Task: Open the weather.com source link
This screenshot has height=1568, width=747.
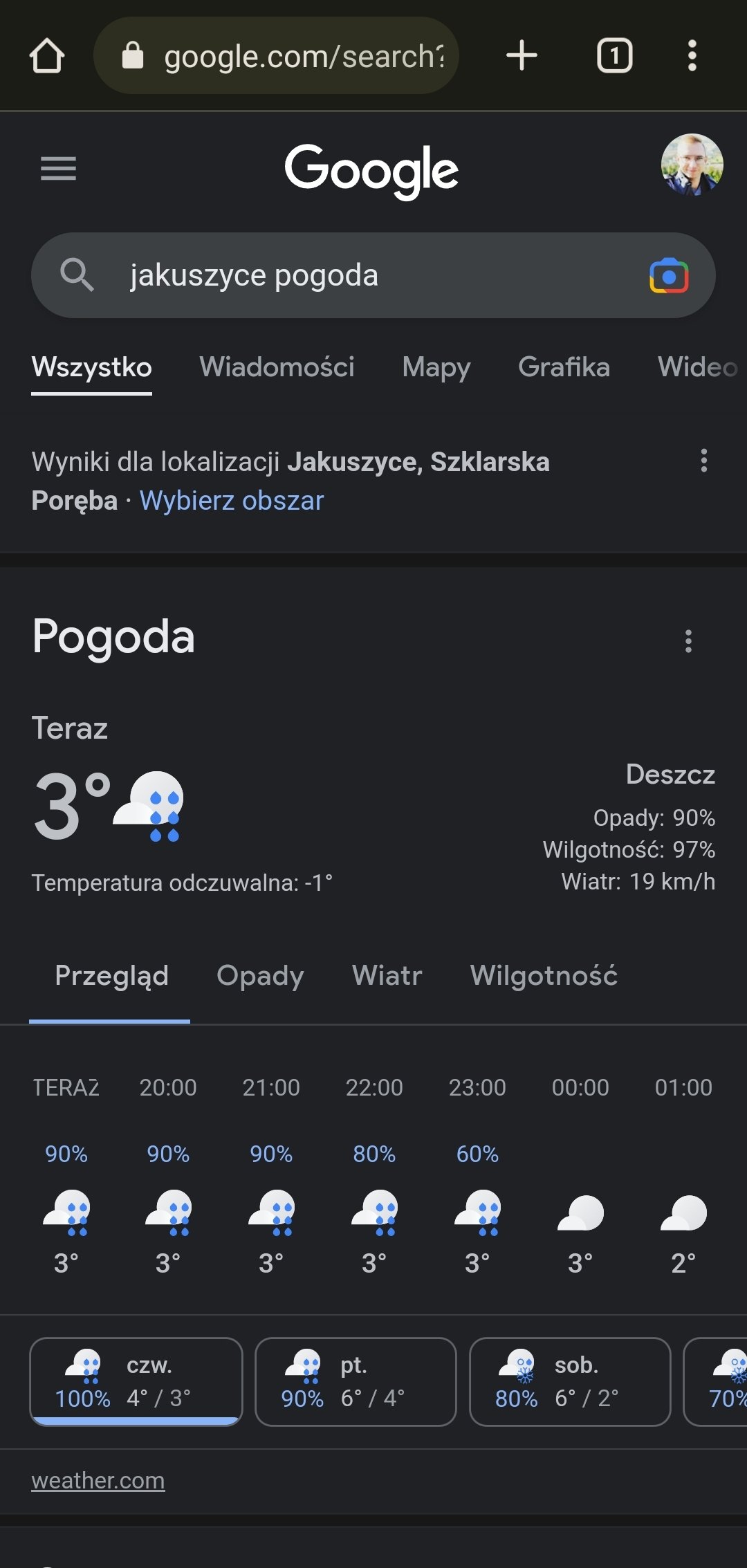Action: (x=98, y=1480)
